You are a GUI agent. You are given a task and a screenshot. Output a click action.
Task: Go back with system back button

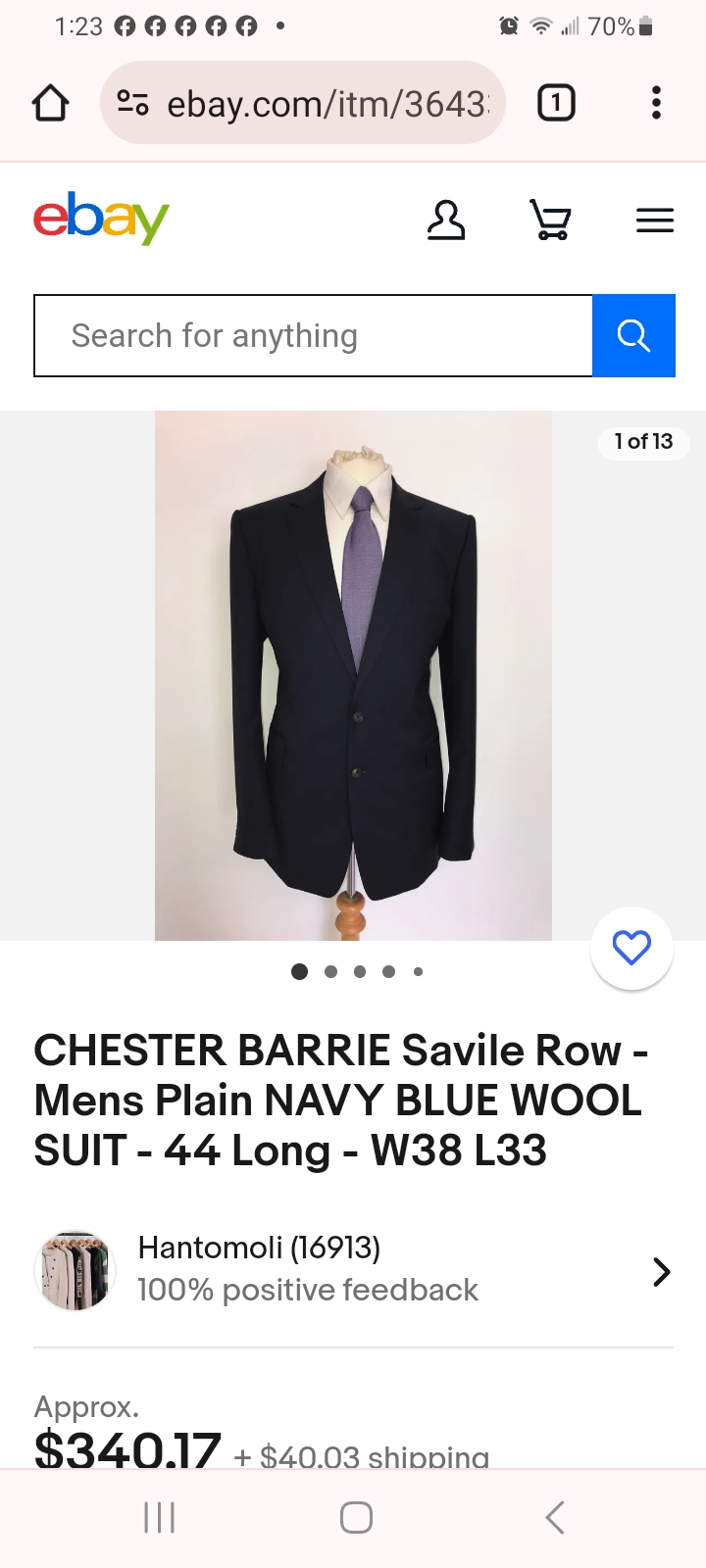pos(555,1518)
